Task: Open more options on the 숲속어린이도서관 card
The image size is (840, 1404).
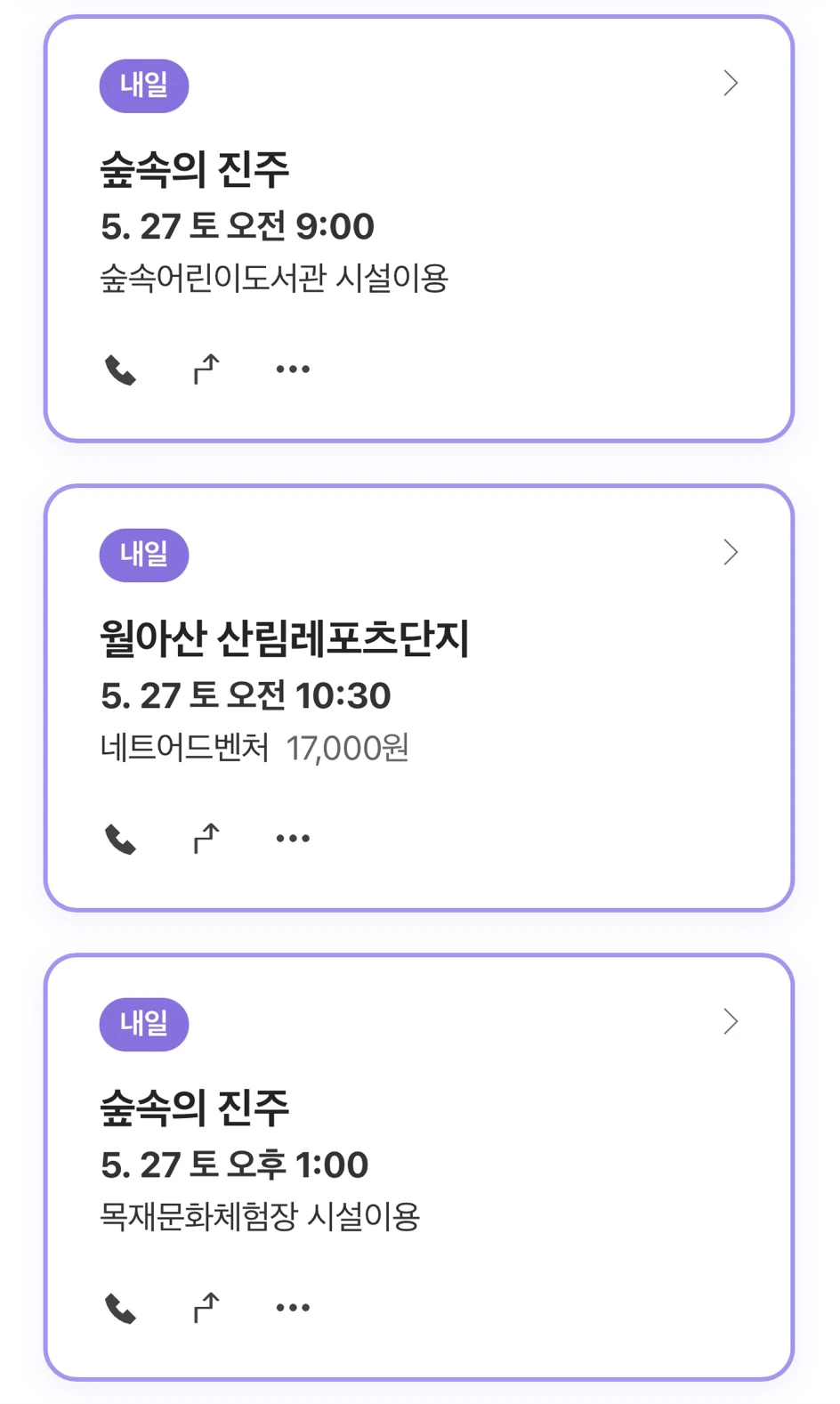Action: [293, 369]
